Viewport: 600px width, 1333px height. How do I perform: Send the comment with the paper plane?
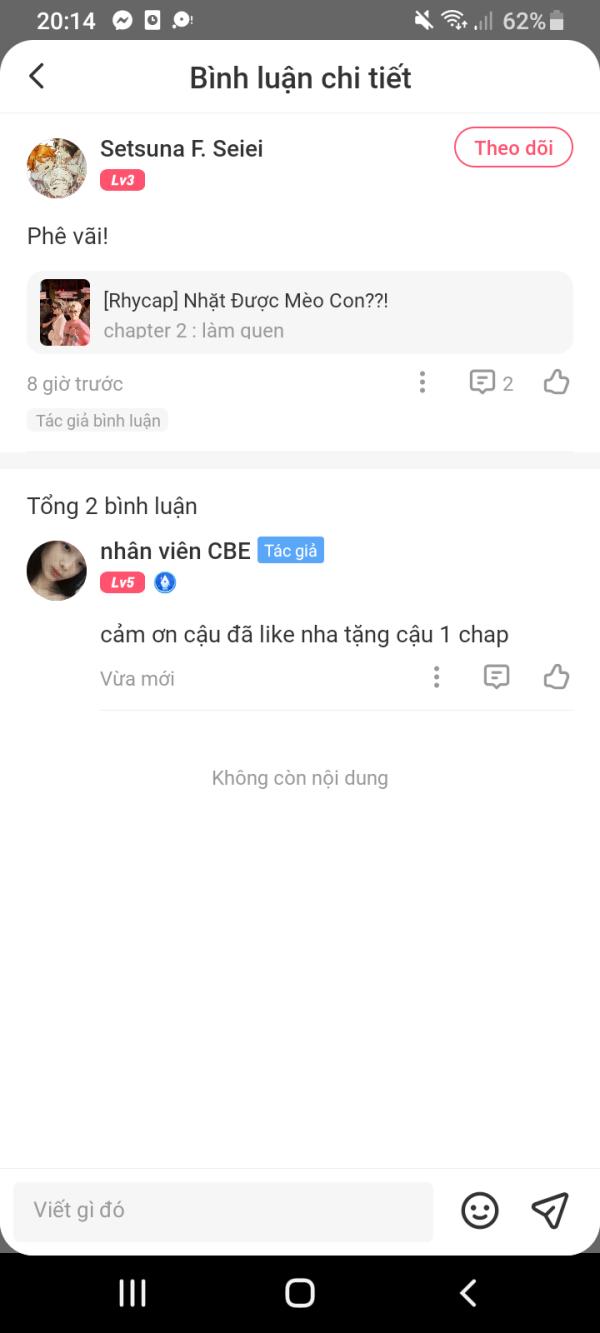click(x=550, y=1210)
